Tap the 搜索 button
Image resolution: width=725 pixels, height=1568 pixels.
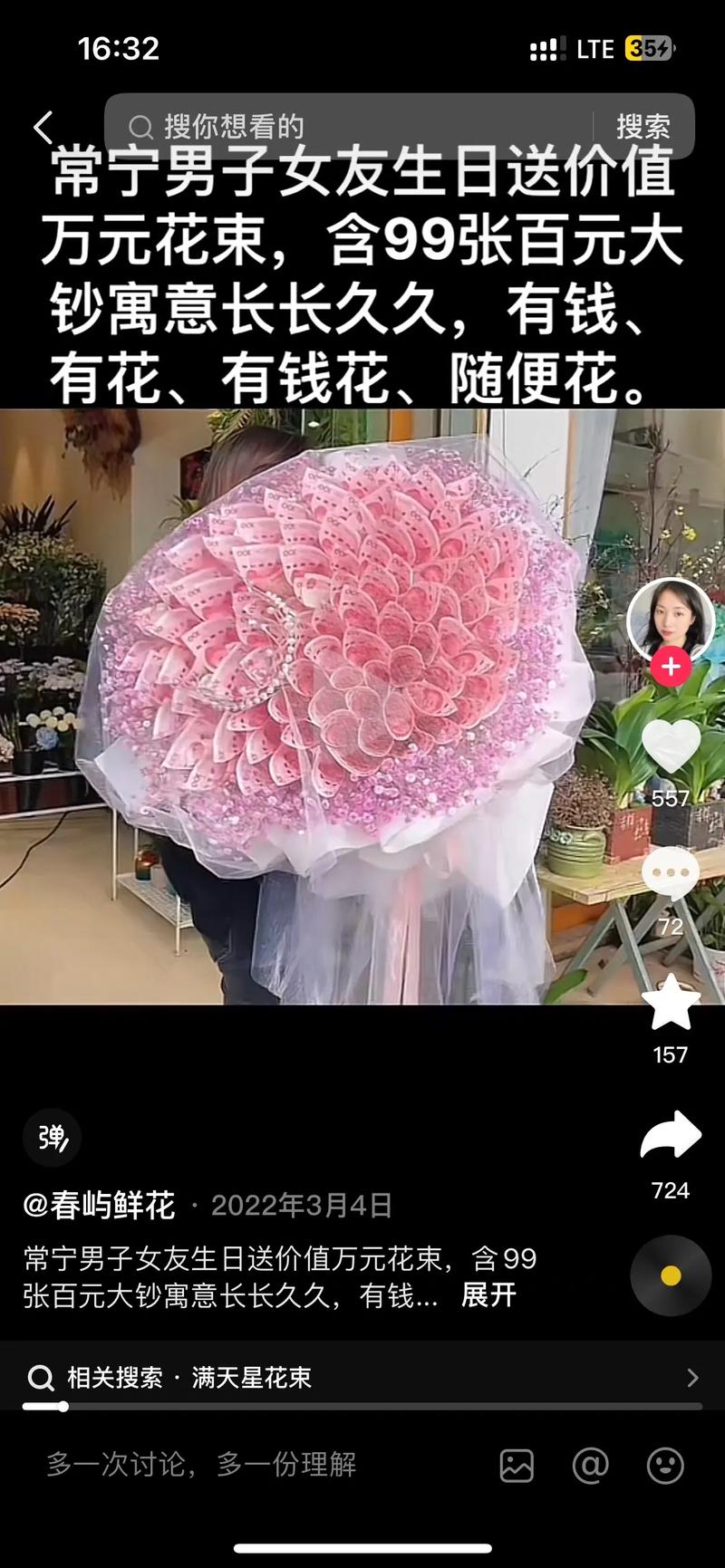(643, 127)
